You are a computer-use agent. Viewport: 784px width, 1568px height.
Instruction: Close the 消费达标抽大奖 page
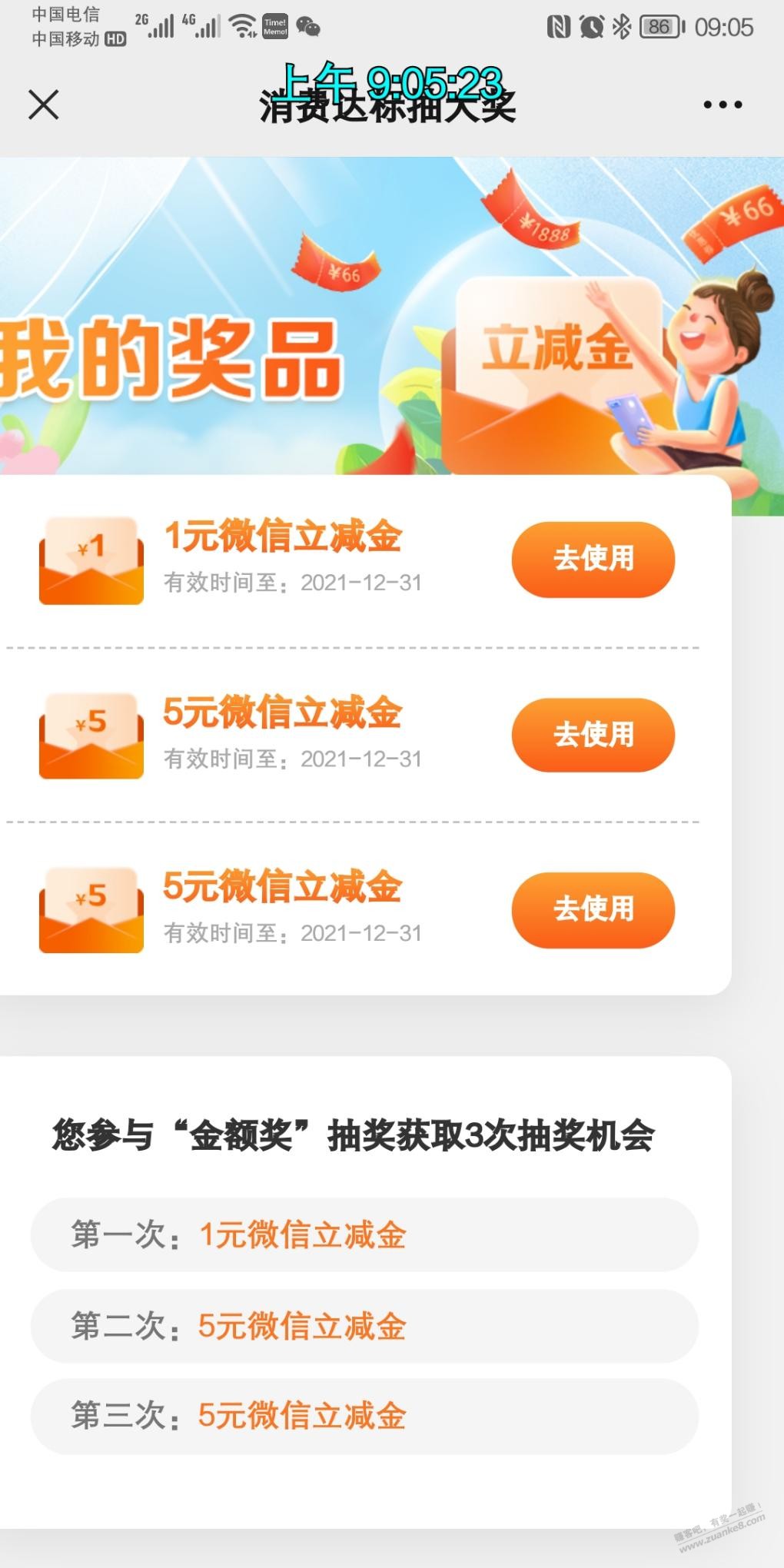44,105
